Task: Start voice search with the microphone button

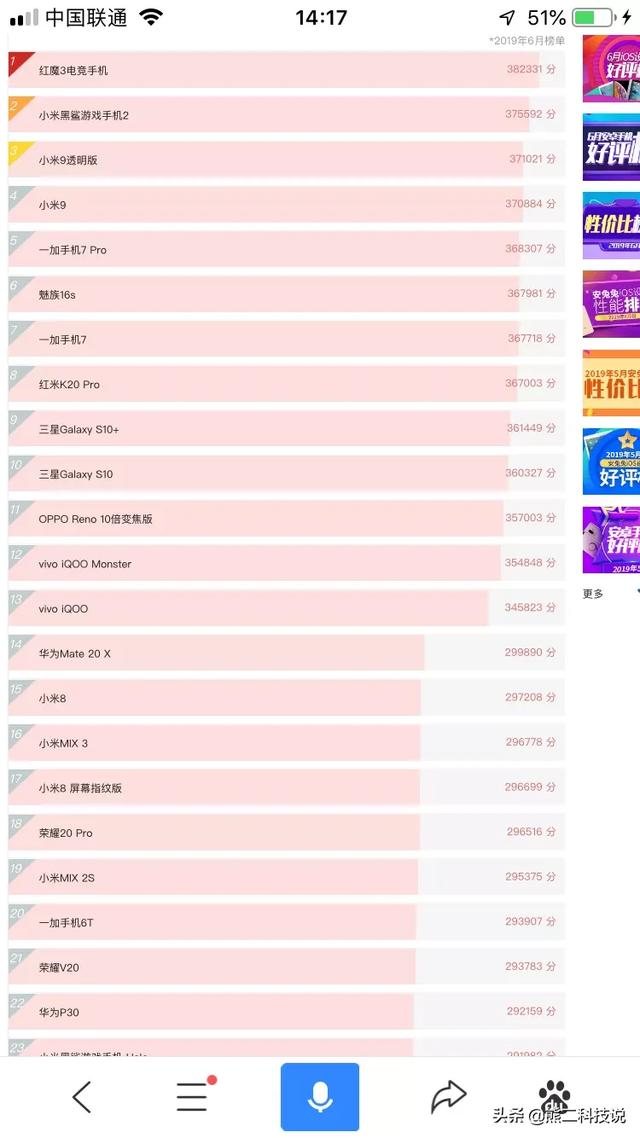Action: pos(320,1097)
